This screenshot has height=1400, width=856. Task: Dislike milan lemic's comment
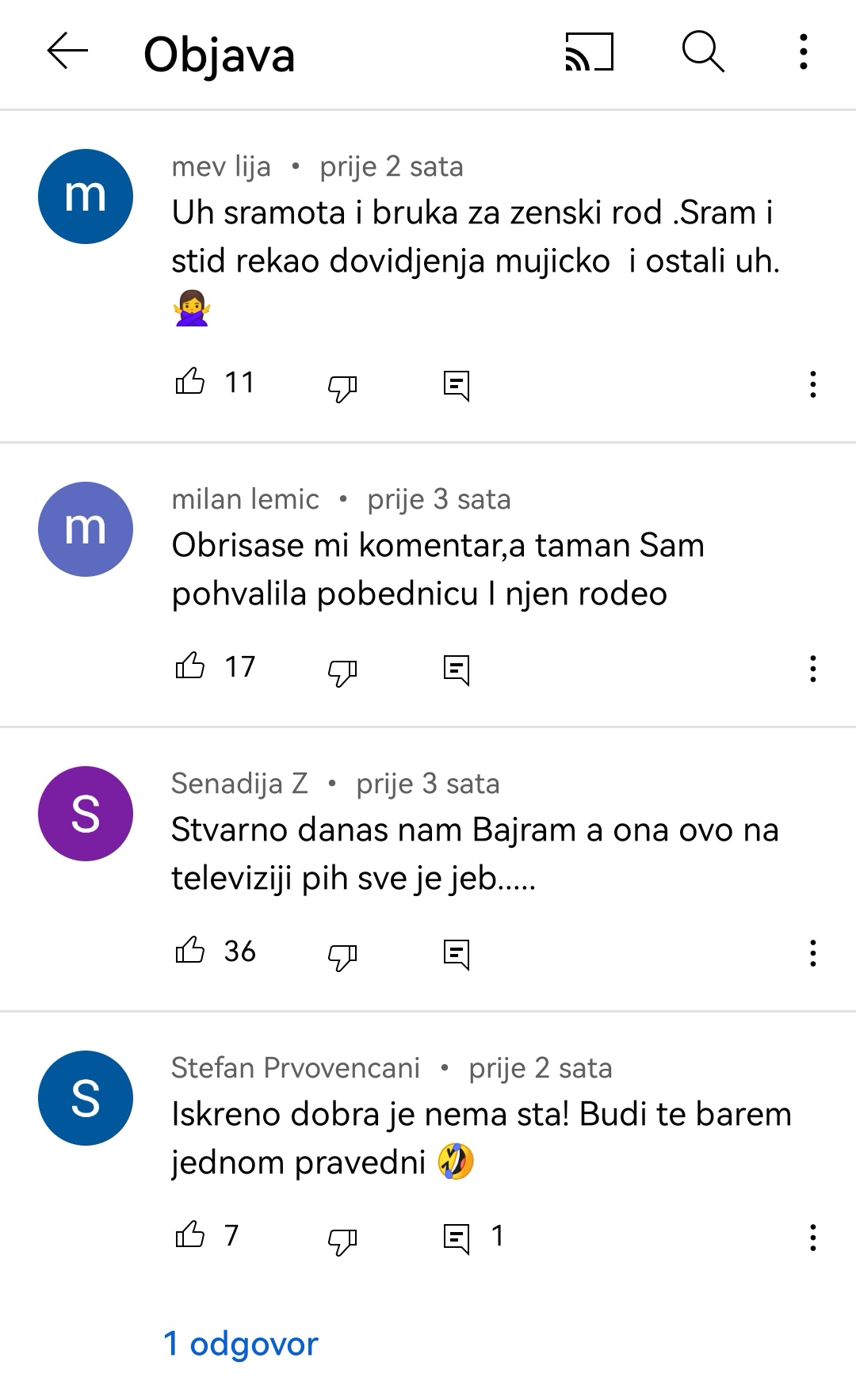click(x=342, y=671)
